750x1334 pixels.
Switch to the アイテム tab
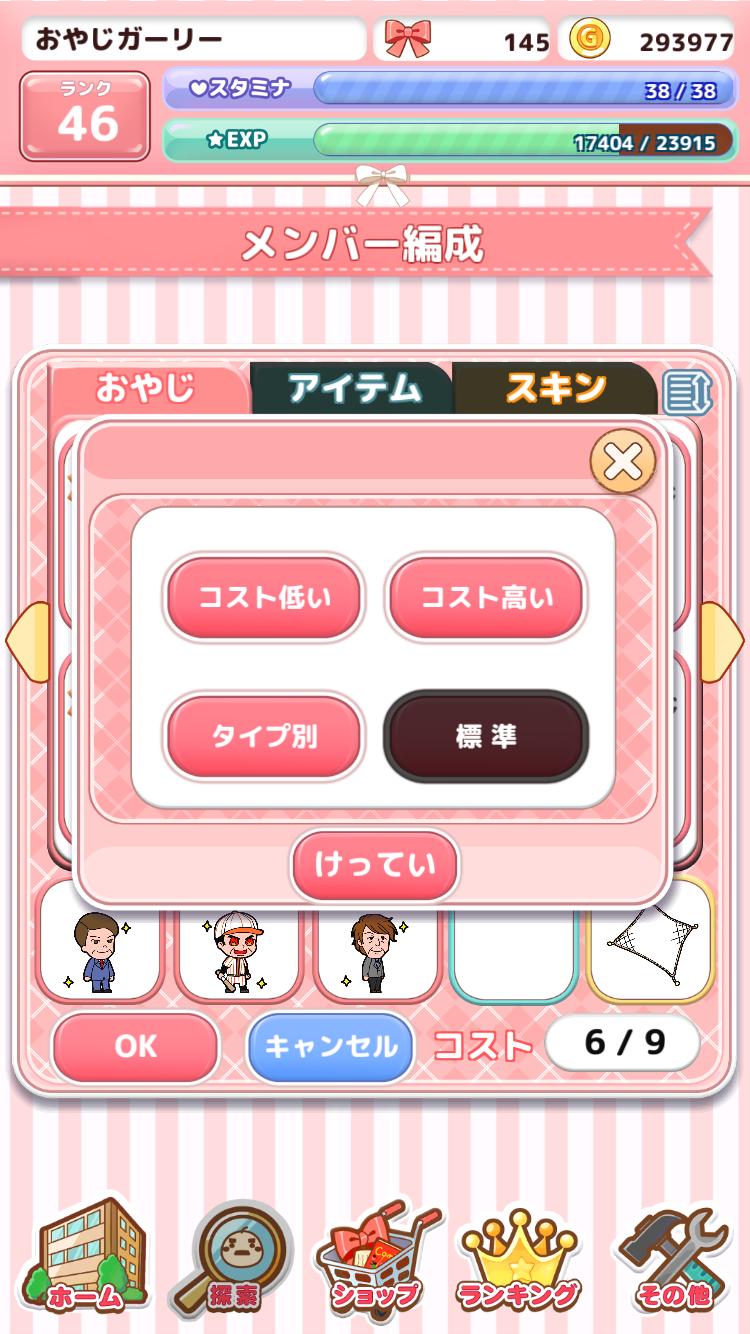click(352, 388)
